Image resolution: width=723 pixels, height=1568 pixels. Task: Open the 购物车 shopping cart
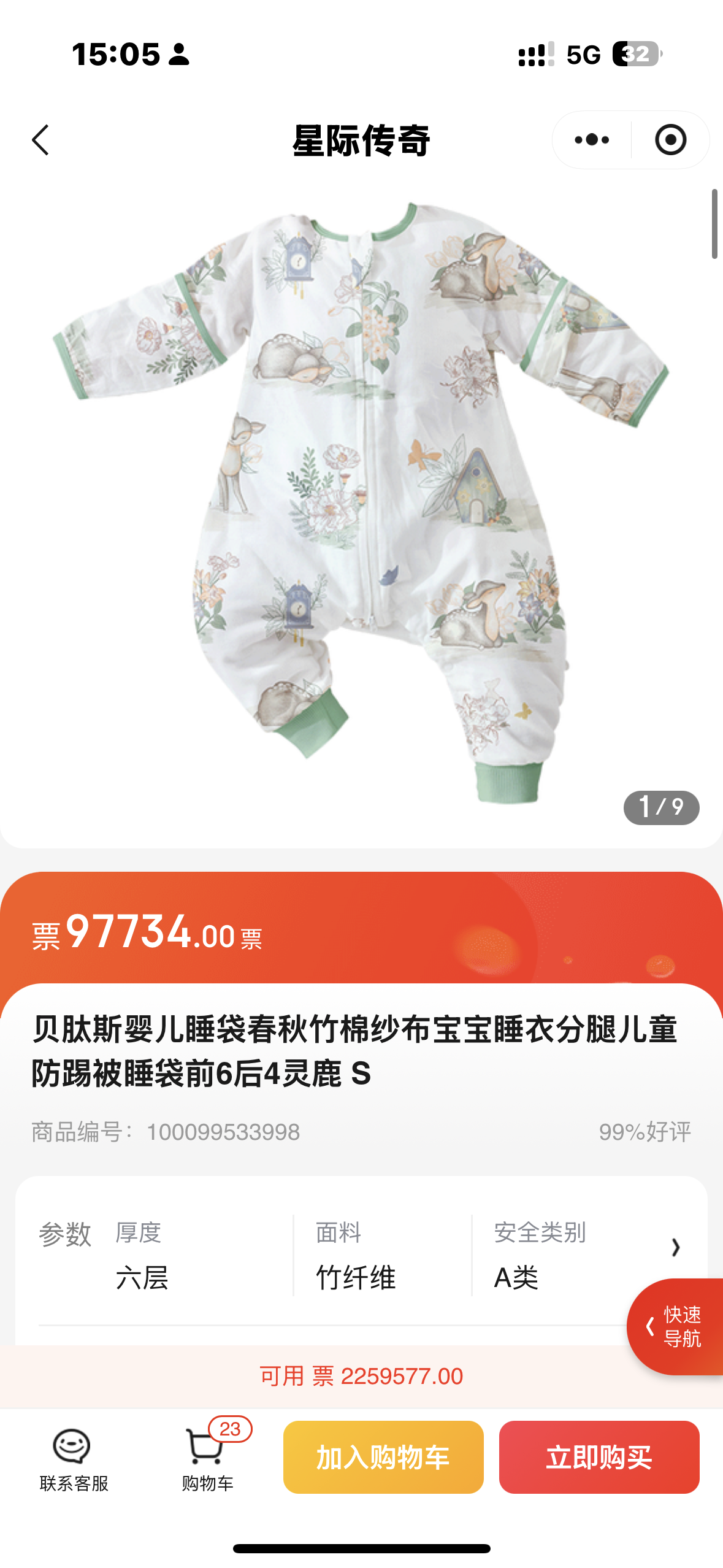pos(207,1458)
